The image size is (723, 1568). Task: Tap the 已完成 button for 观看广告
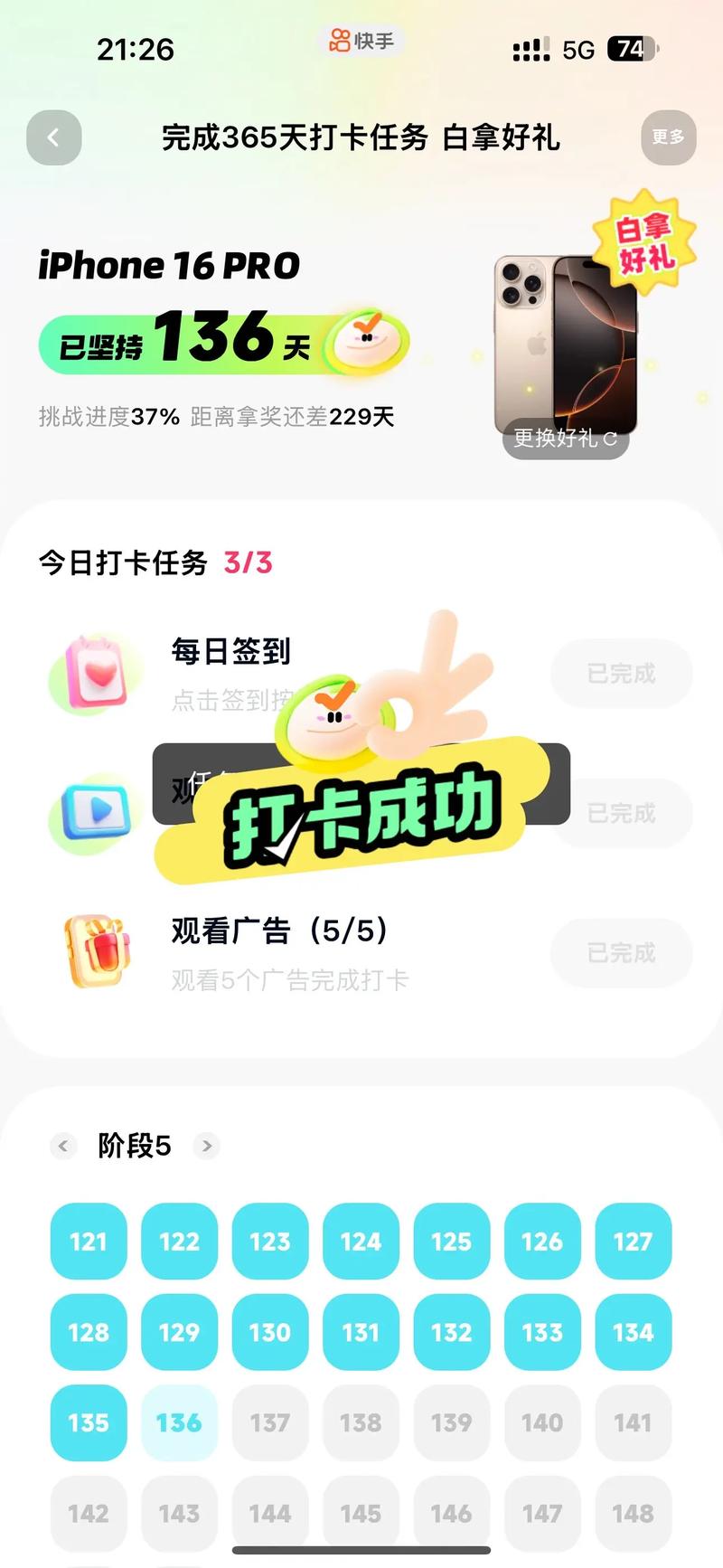click(621, 953)
